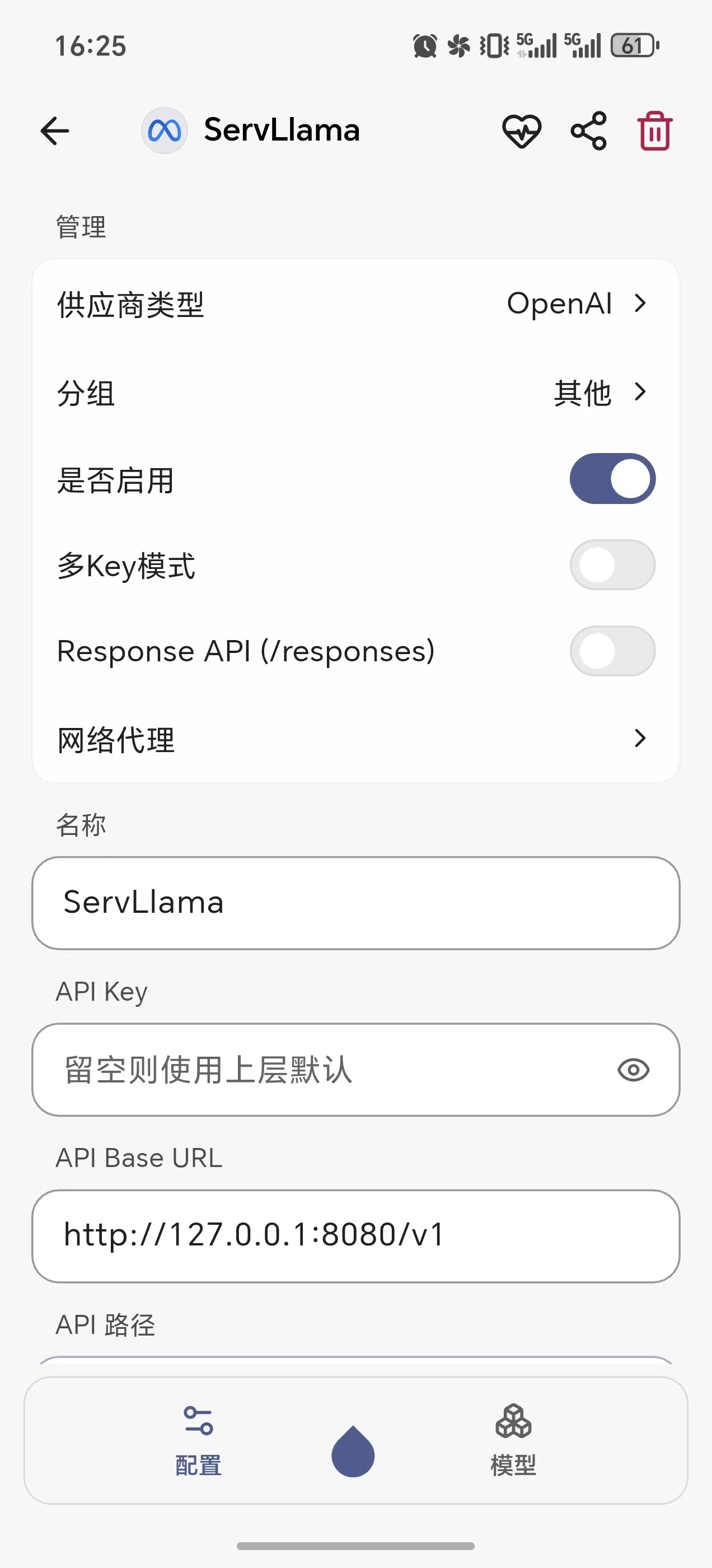The height and width of the screenshot is (1568, 712).
Task: Delete this provider with the trash icon
Action: [655, 131]
